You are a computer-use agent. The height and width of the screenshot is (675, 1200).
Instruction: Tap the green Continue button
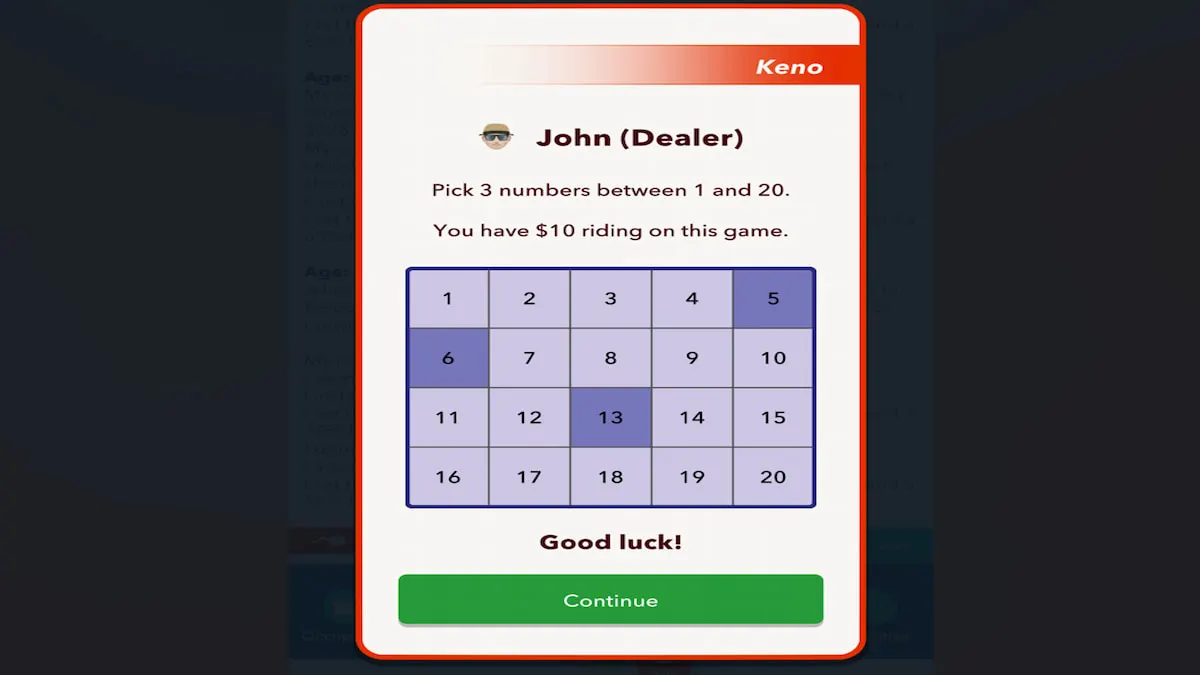pyautogui.click(x=610, y=600)
